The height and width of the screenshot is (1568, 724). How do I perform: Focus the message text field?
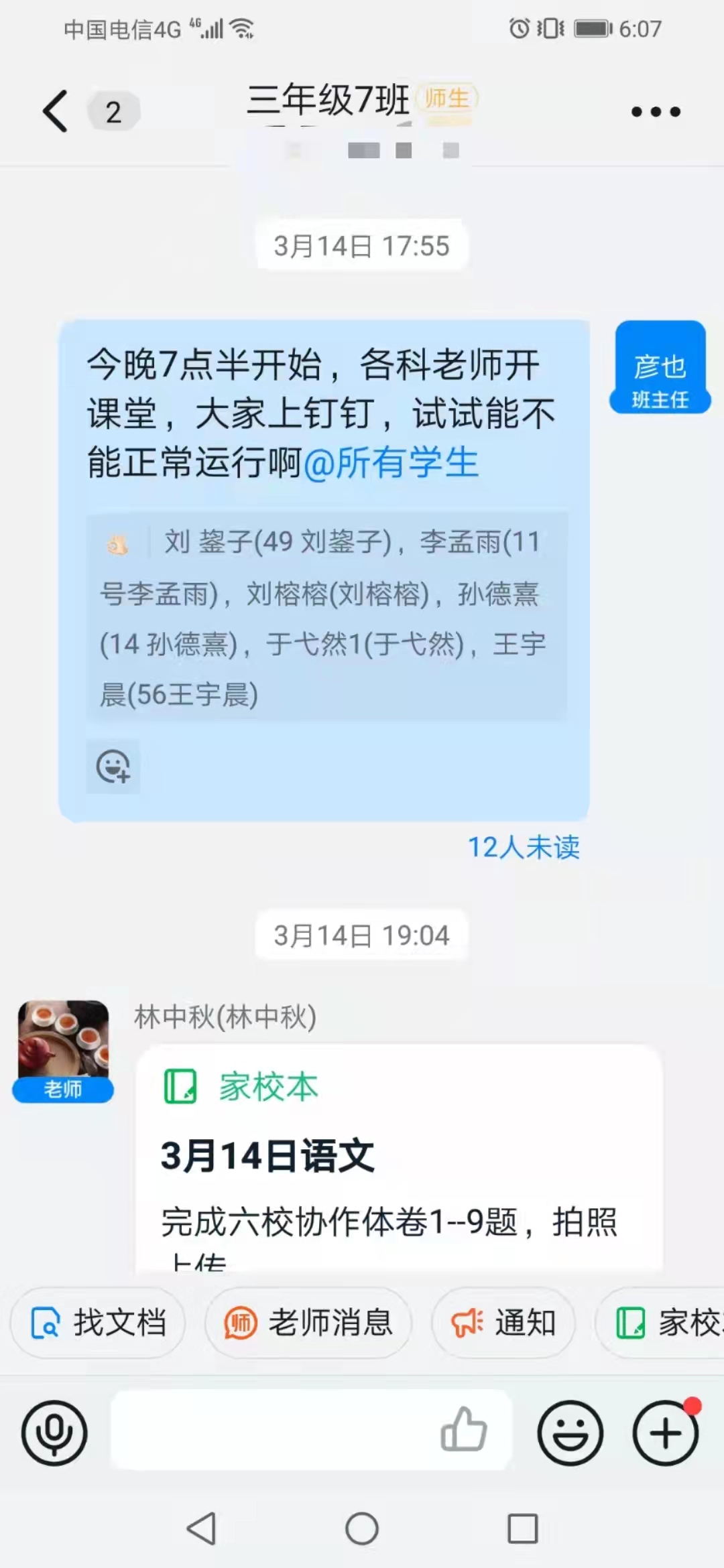(x=268, y=1430)
